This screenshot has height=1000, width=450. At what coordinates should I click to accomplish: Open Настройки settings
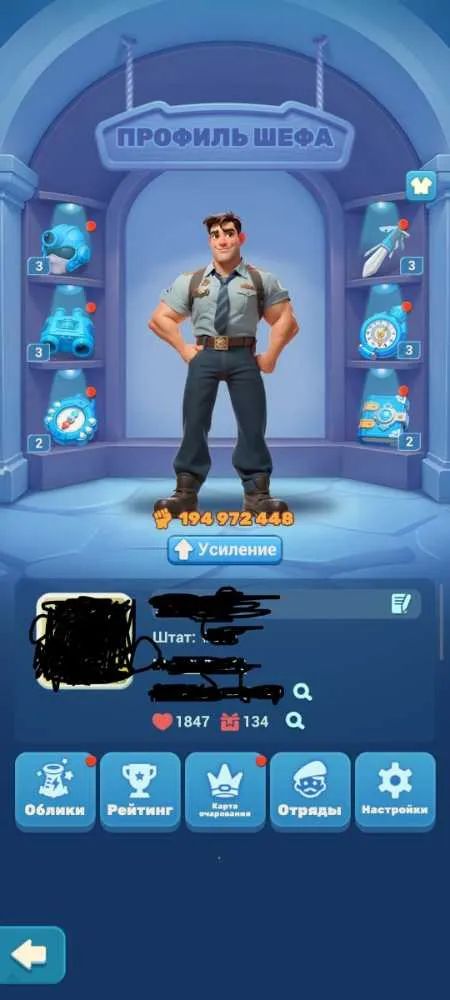395,790
